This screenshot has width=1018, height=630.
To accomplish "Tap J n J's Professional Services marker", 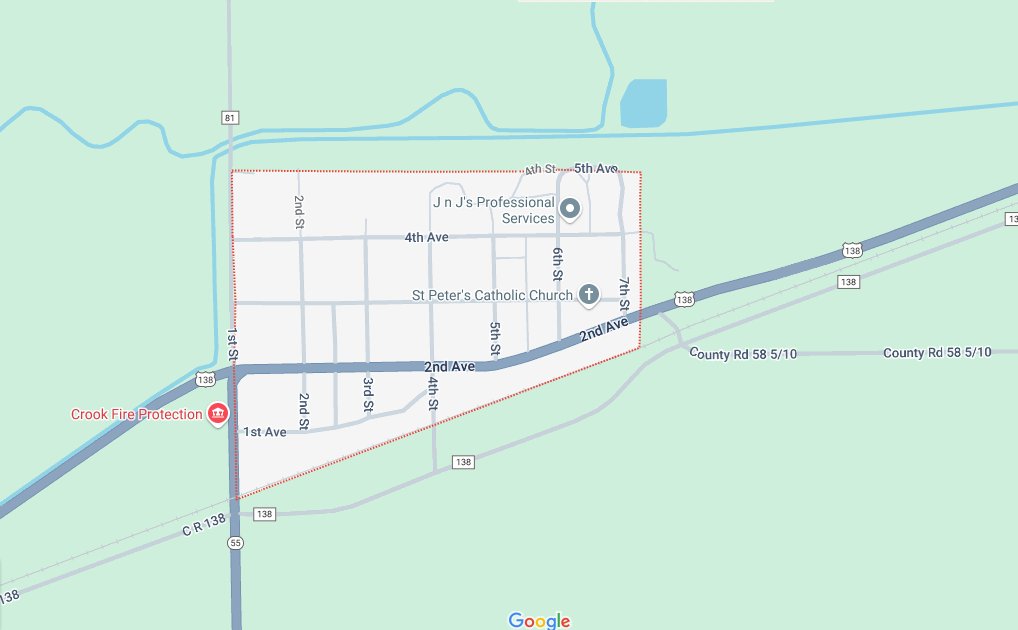I will click(x=570, y=209).
